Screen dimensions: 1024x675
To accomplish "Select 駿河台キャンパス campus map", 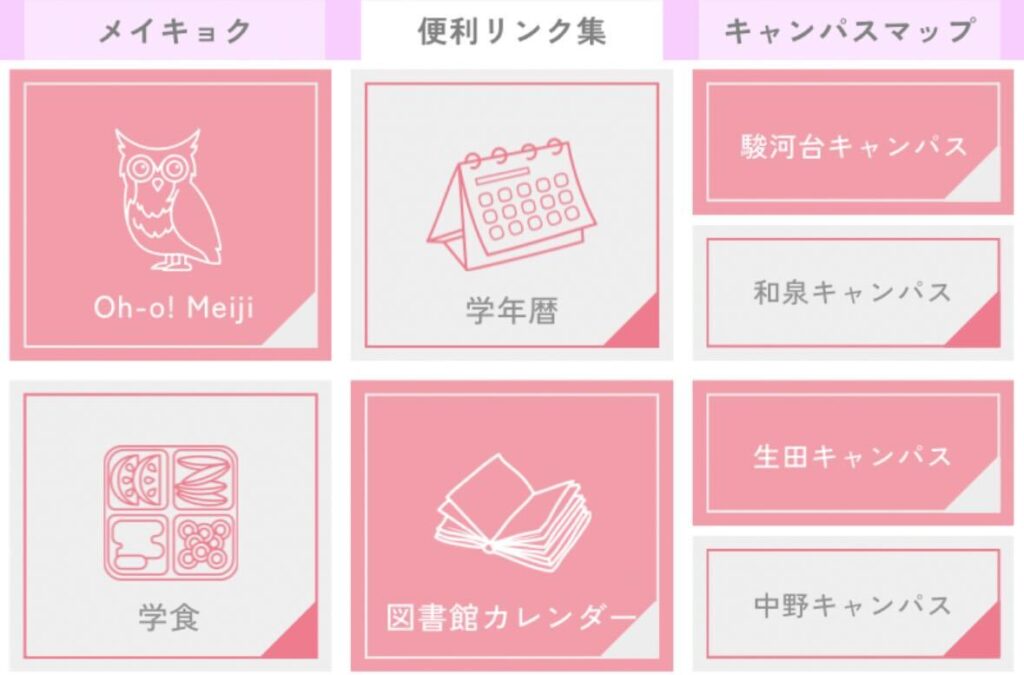I will click(x=853, y=143).
